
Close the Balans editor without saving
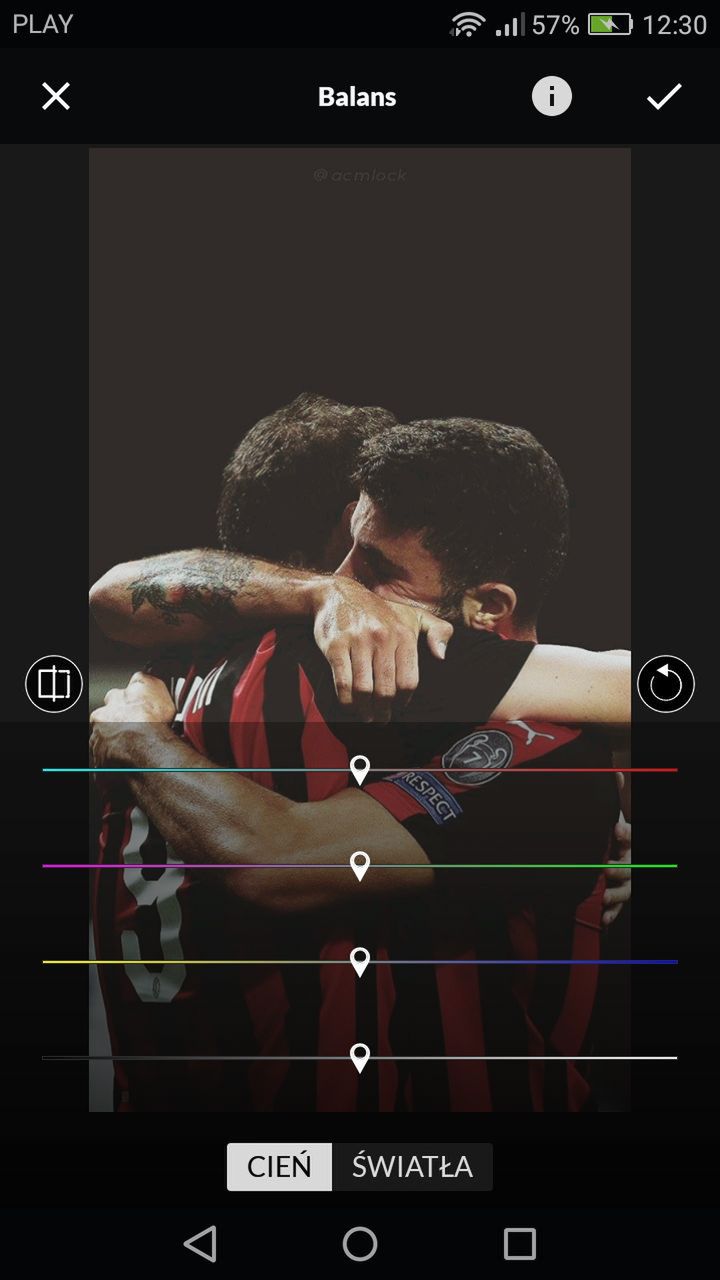pyautogui.click(x=56, y=97)
